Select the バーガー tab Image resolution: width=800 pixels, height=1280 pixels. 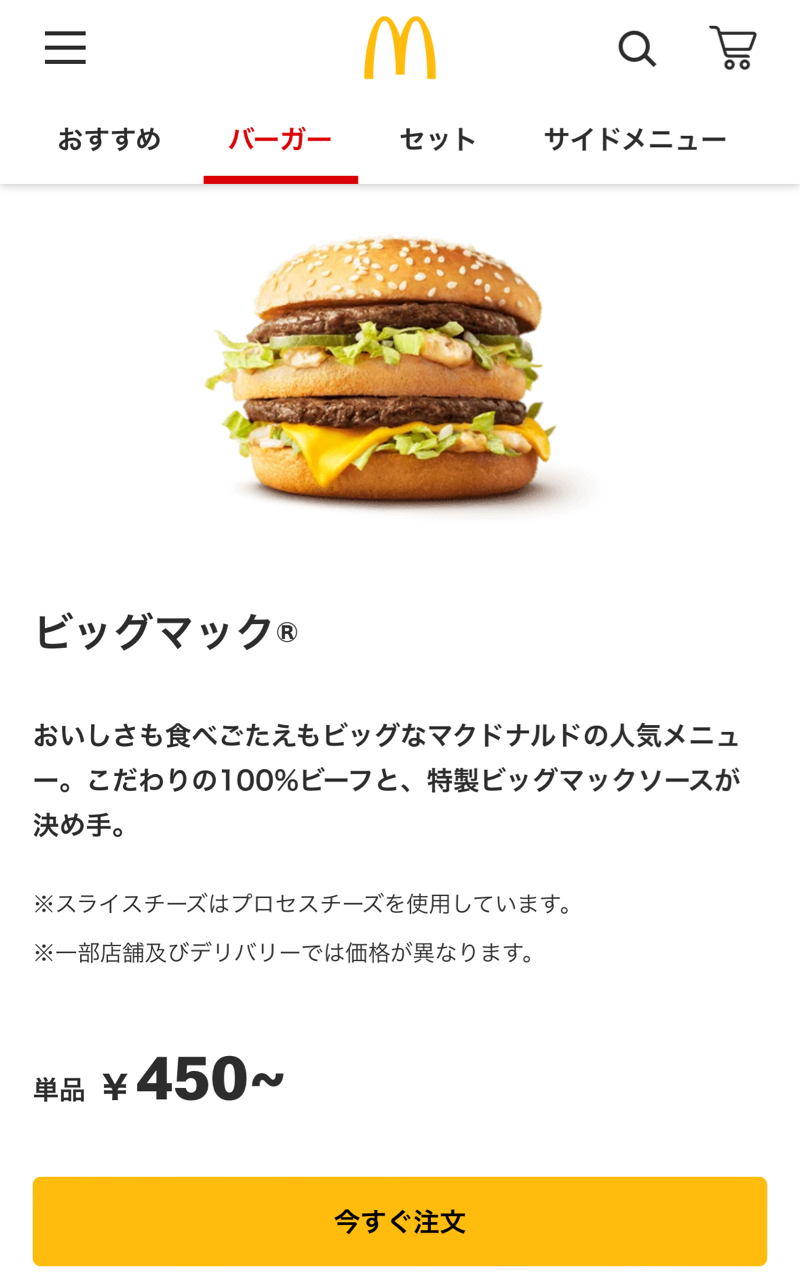(280, 140)
